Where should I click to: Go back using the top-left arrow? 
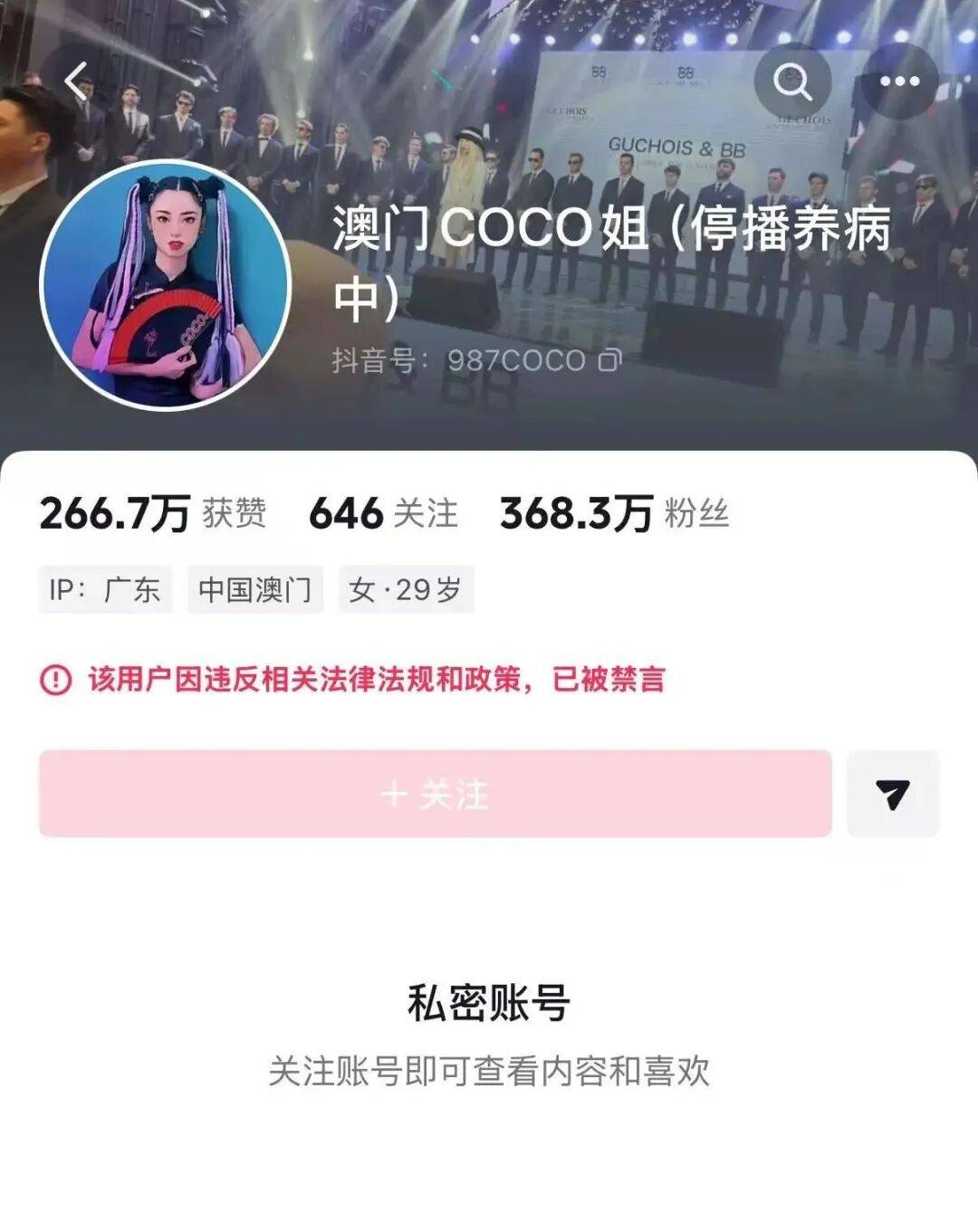(76, 81)
